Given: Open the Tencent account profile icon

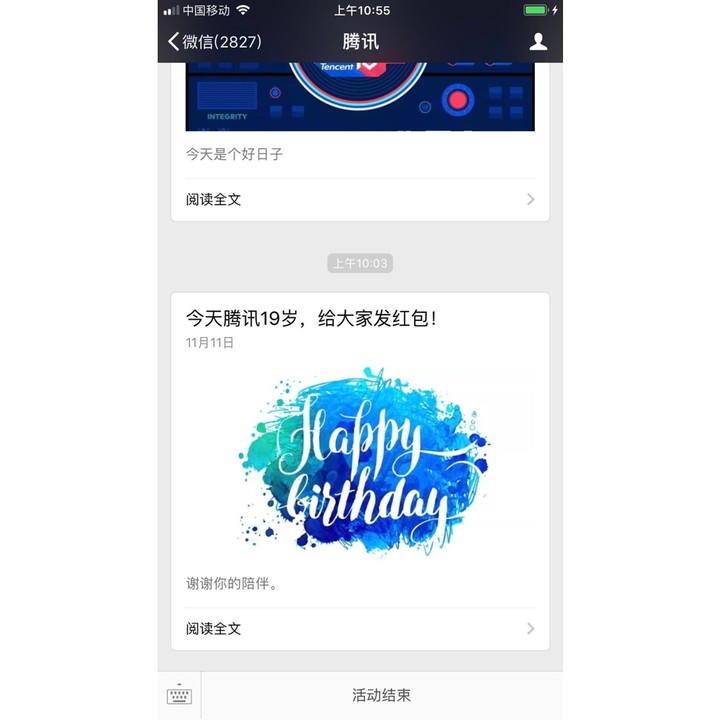Looking at the screenshot, I should (538, 42).
